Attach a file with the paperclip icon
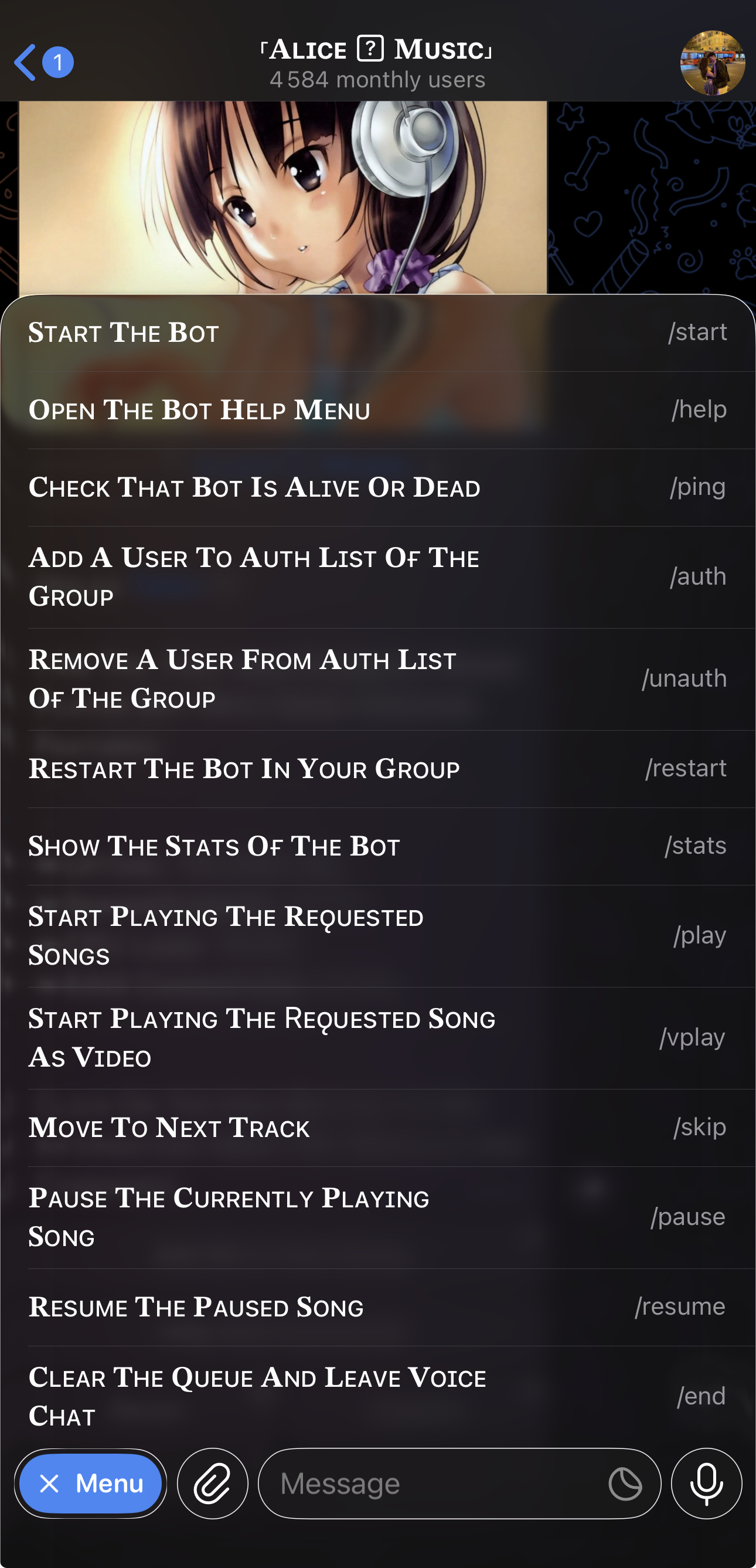This screenshot has height=1568, width=756. click(x=212, y=1484)
